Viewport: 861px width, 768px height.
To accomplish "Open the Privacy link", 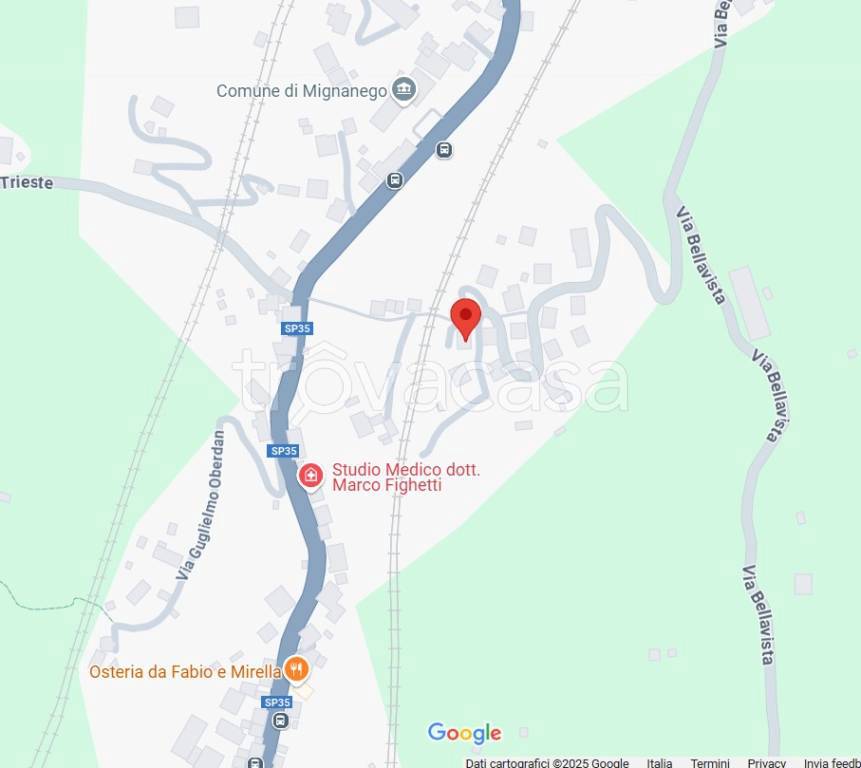I will (x=766, y=762).
